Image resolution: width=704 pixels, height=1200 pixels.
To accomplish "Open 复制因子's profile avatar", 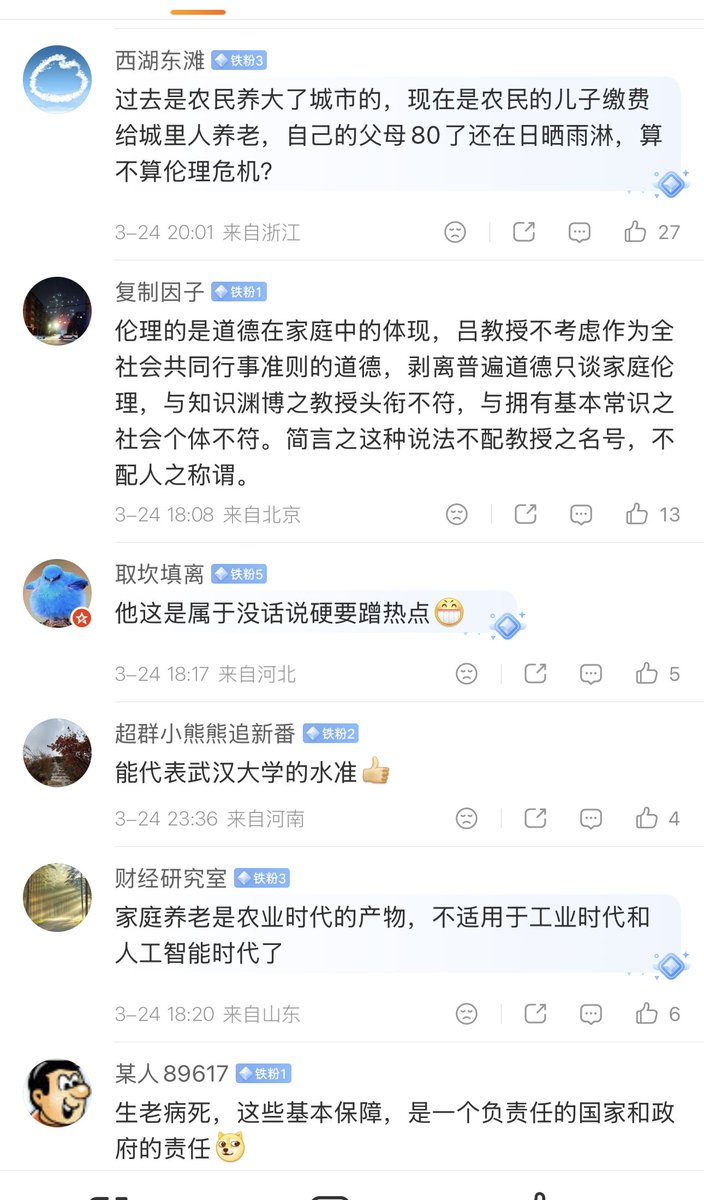I will 57,311.
